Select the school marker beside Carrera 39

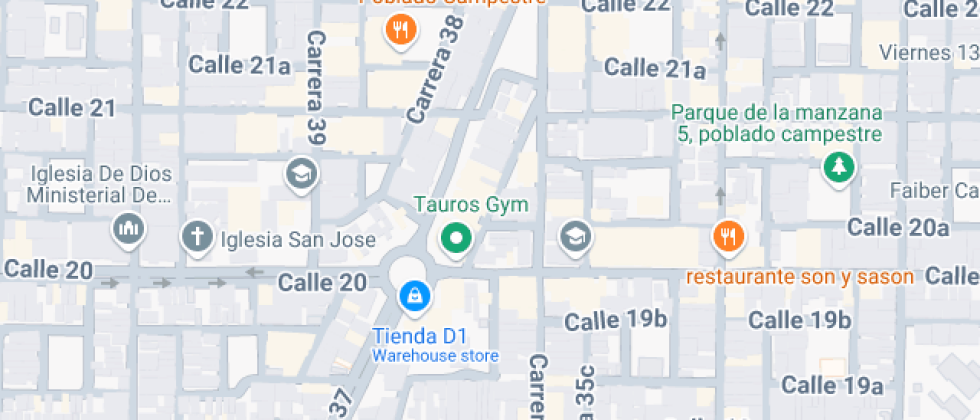point(299,174)
